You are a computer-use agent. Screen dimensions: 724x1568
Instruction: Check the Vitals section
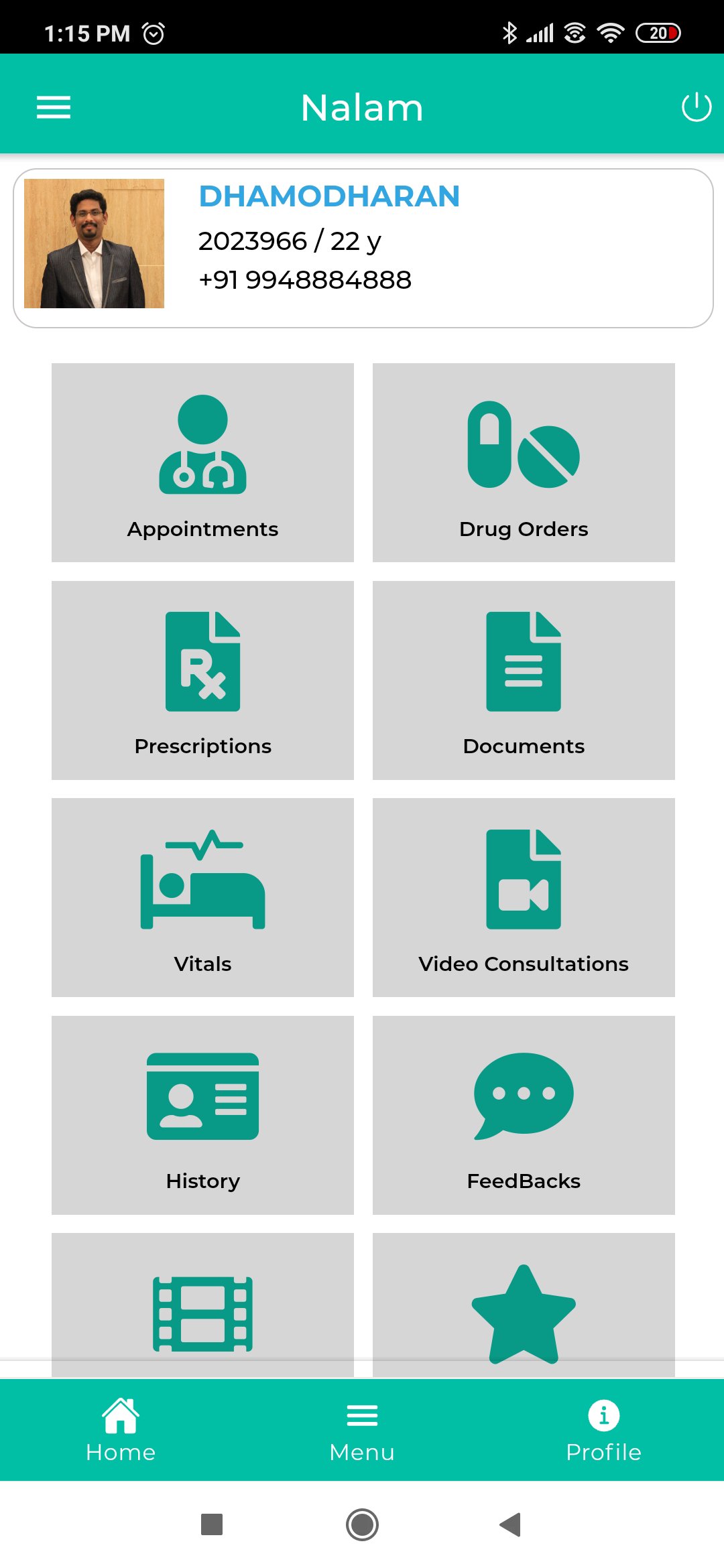click(202, 897)
